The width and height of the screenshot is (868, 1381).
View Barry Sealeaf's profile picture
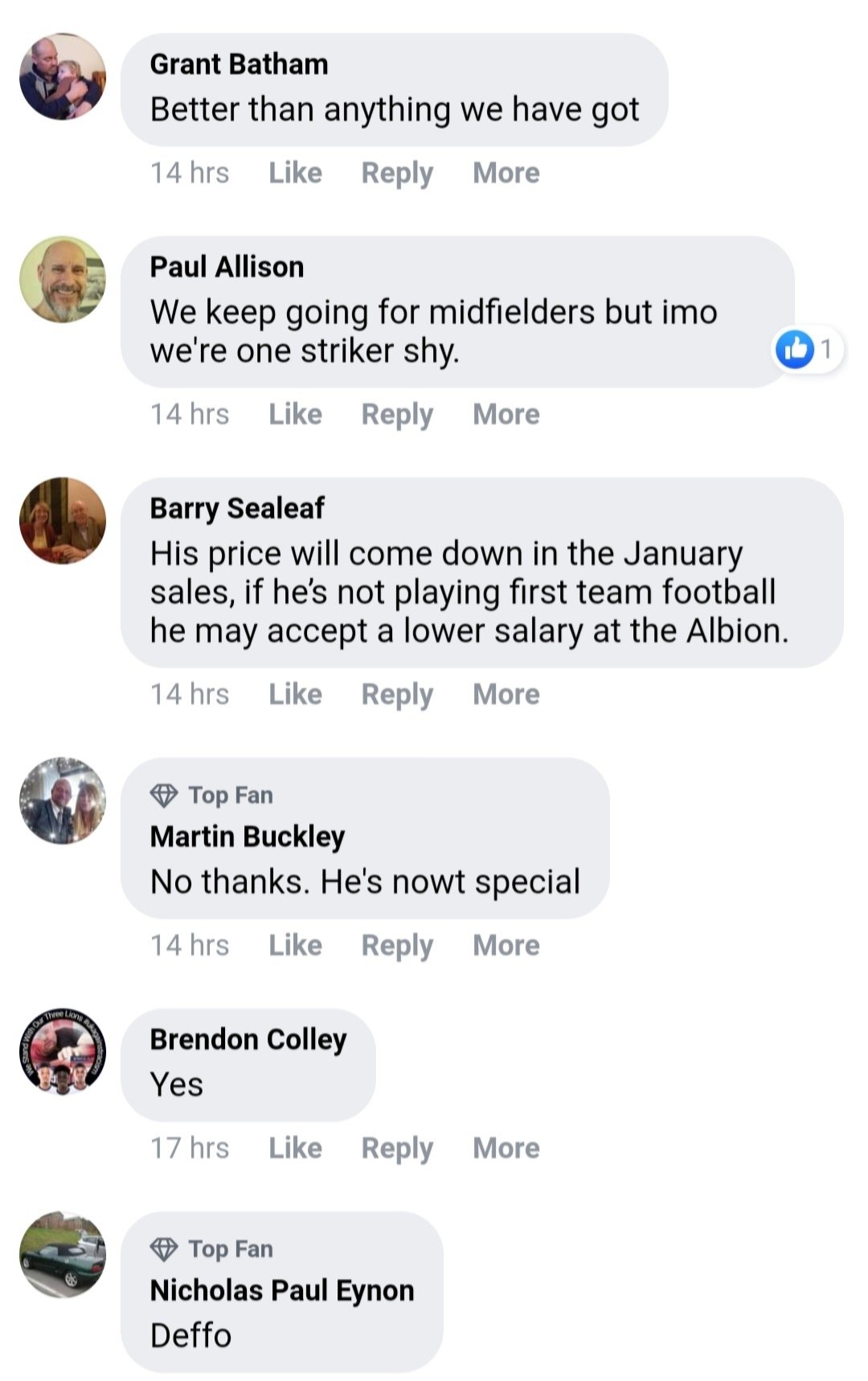tap(63, 520)
